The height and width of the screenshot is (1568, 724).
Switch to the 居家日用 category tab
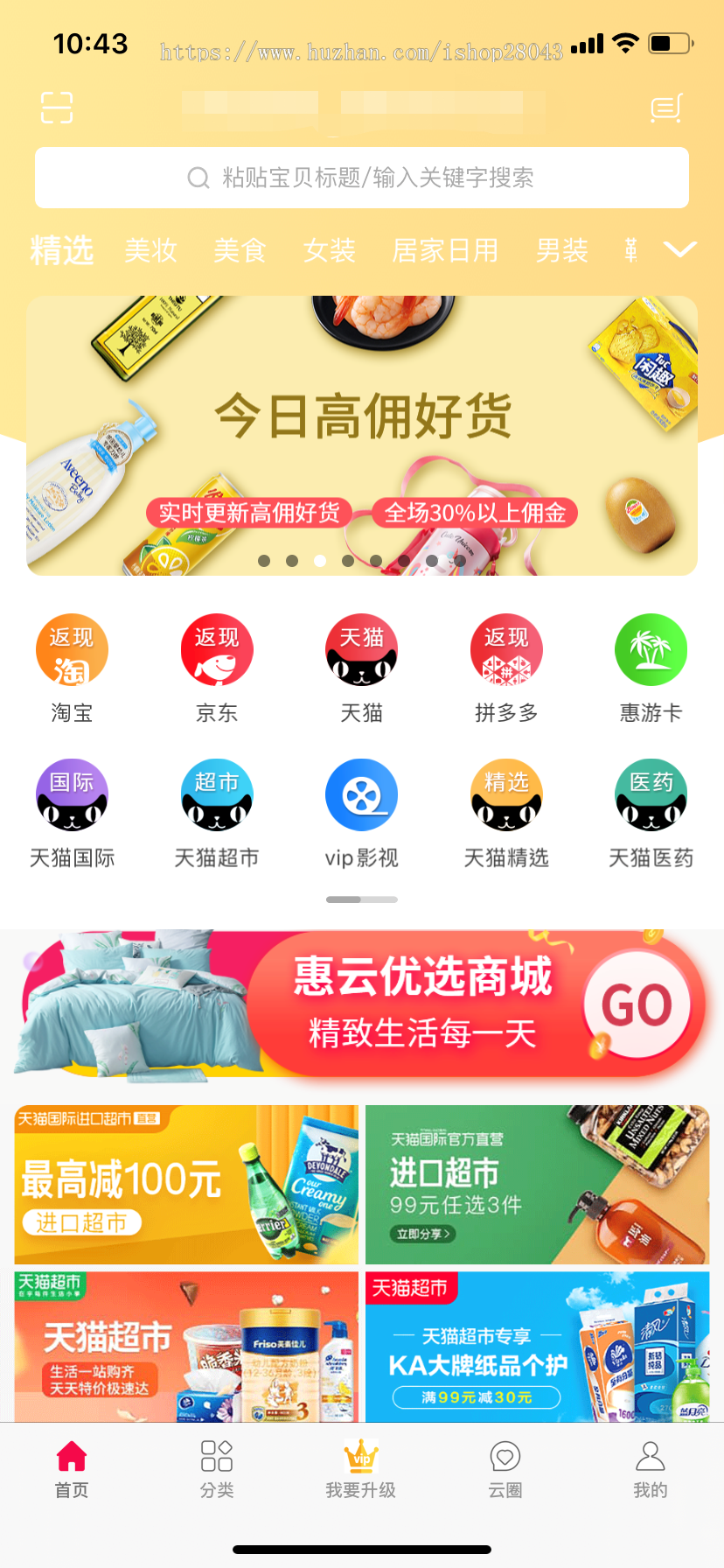click(x=445, y=251)
